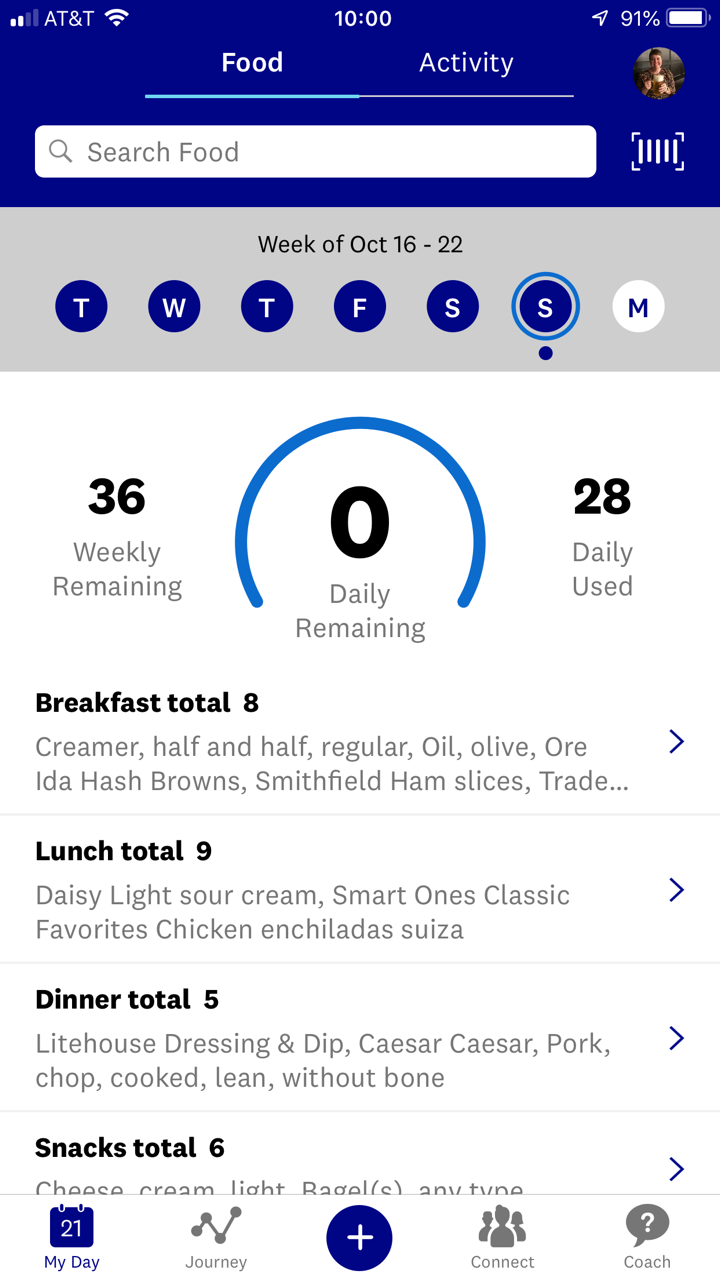This screenshot has height=1280, width=720.
Task: Open the Breakfast total details
Action: [x=360, y=741]
